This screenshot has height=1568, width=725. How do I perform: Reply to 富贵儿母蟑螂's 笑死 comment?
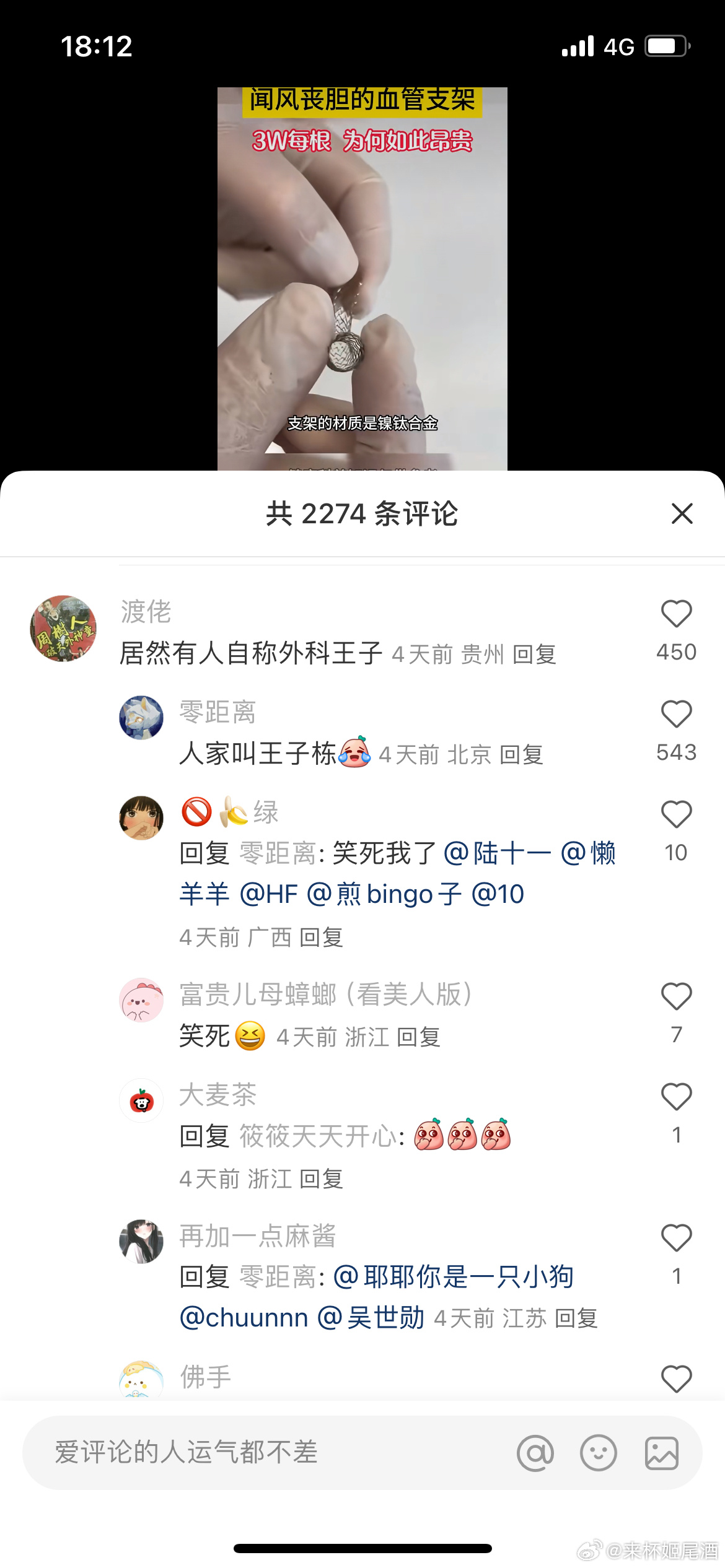tap(418, 1037)
